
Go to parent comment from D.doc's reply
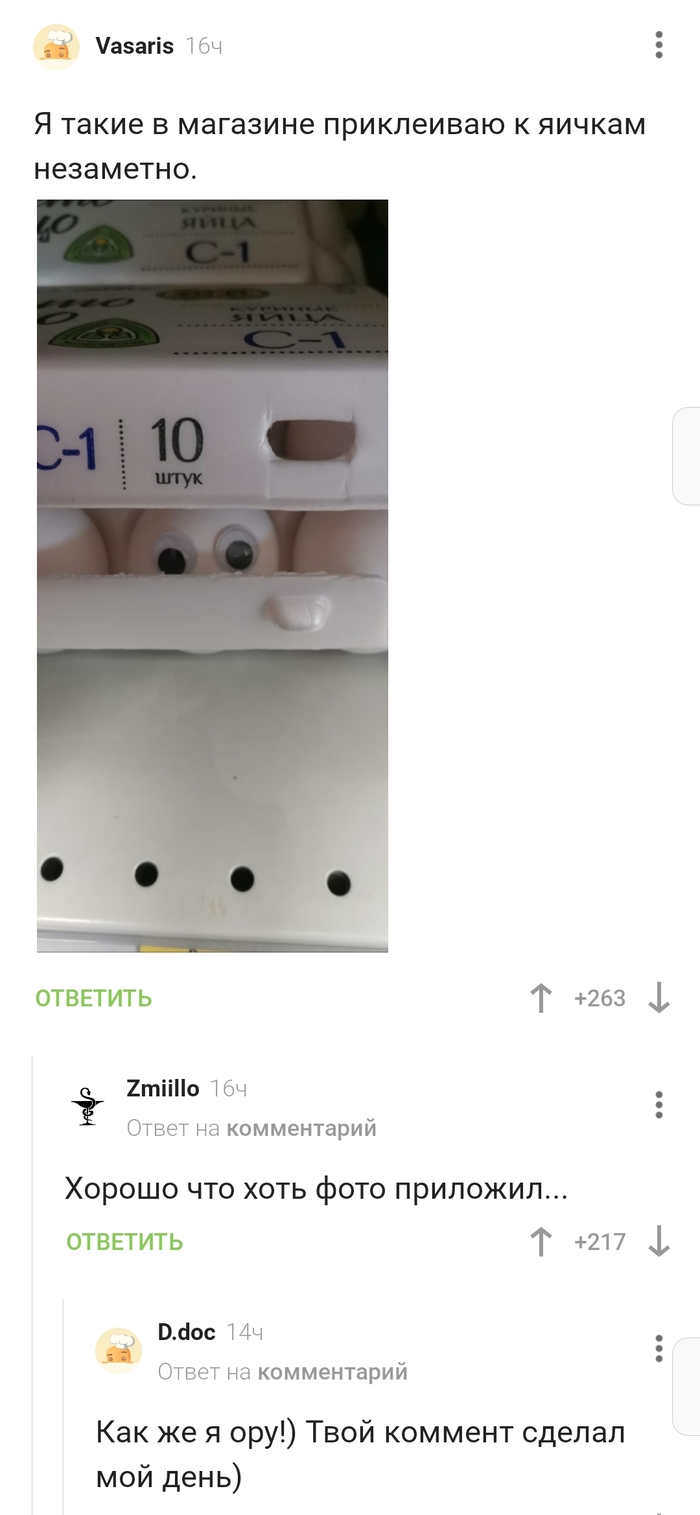click(332, 1372)
